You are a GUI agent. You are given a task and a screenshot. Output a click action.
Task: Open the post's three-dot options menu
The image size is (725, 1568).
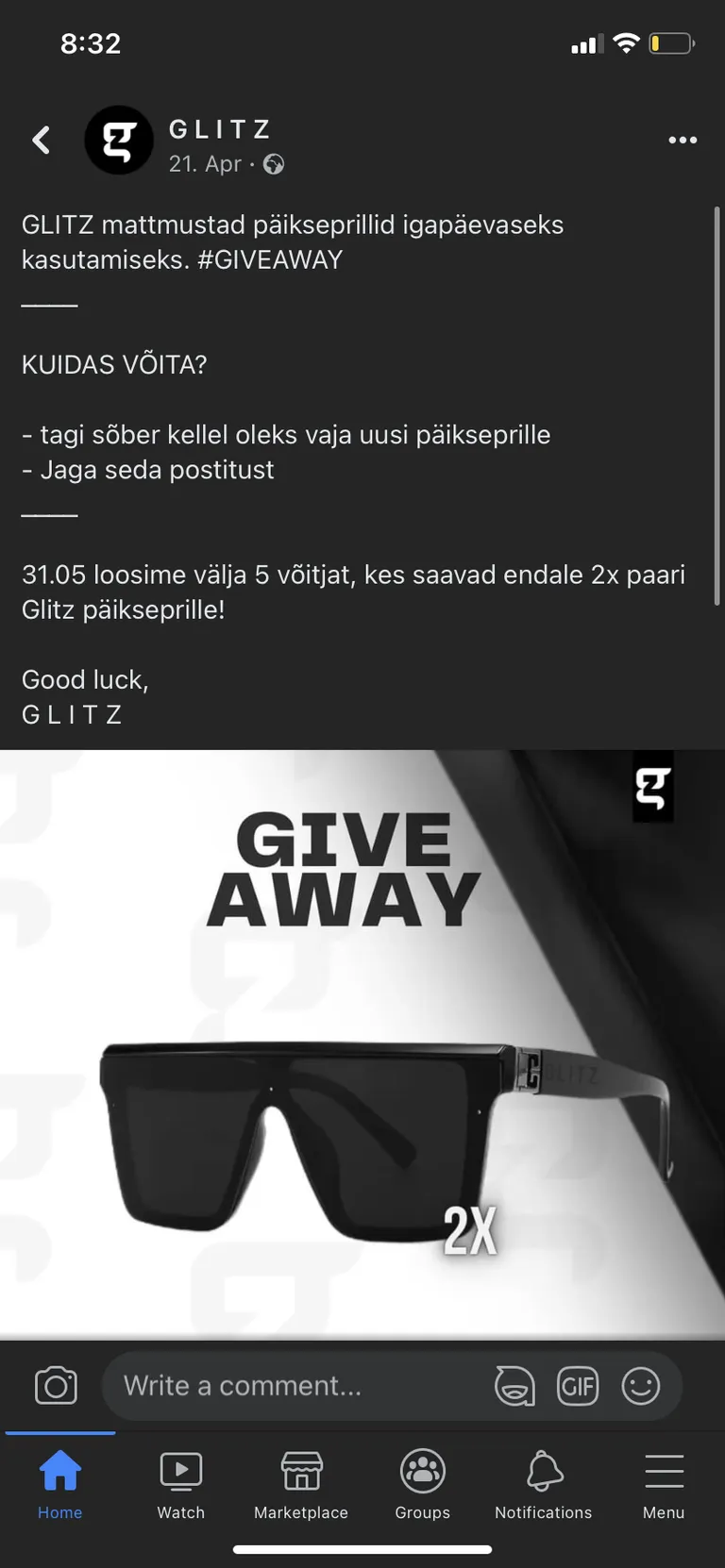pyautogui.click(x=682, y=140)
